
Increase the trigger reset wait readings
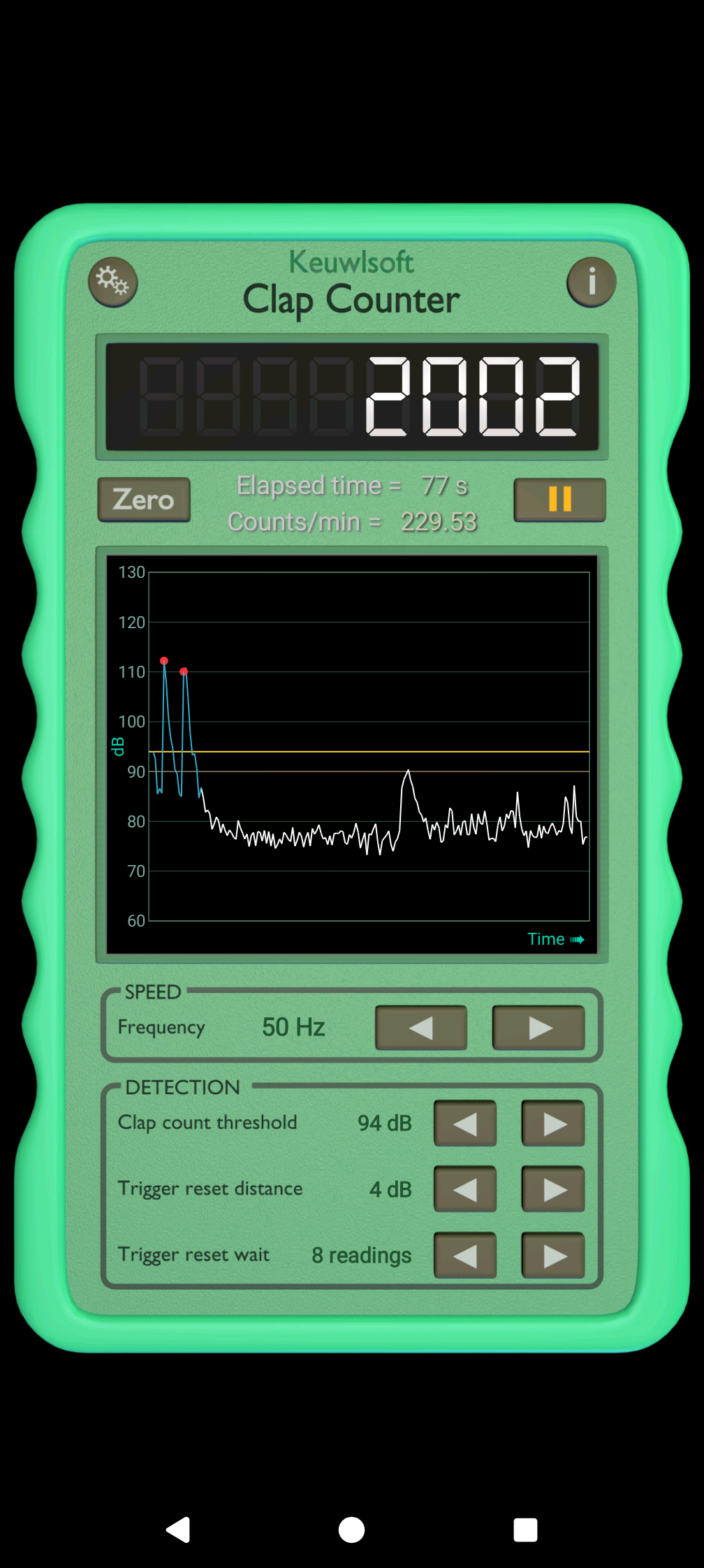553,1256
